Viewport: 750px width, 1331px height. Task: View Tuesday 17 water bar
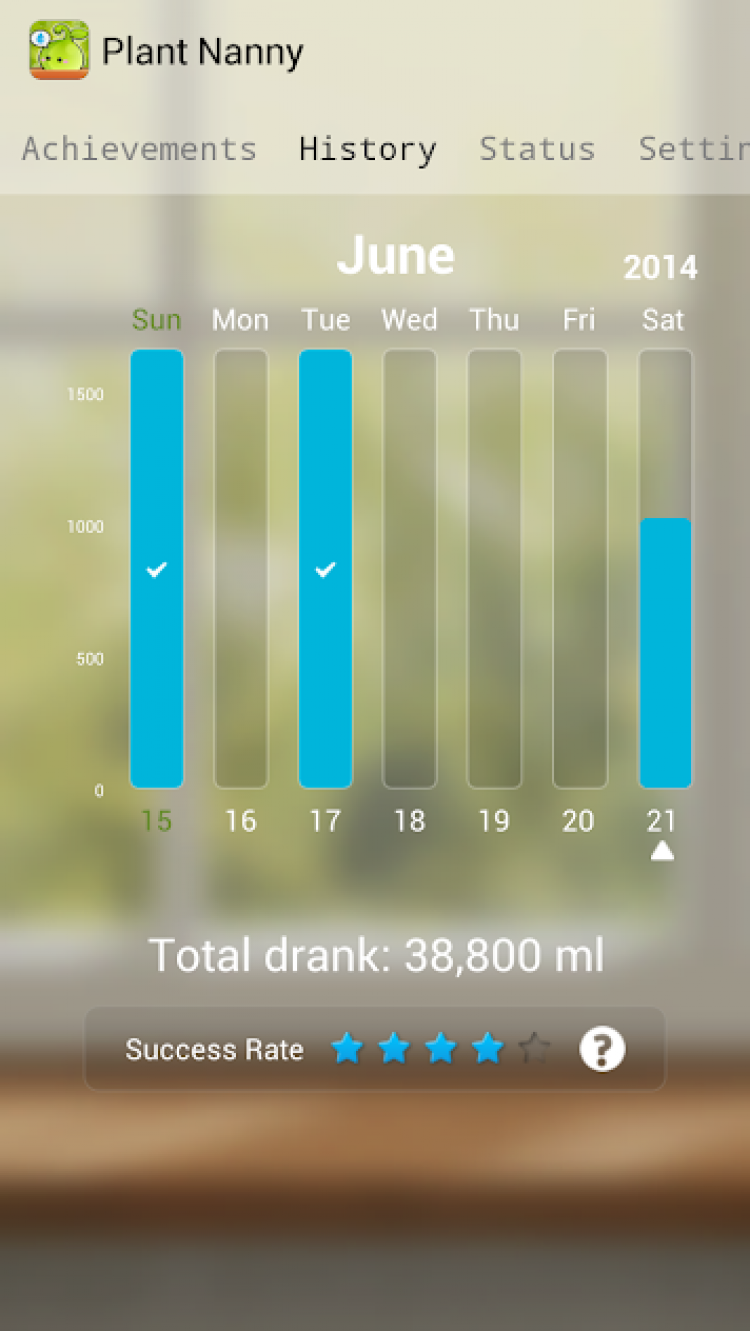[325, 568]
